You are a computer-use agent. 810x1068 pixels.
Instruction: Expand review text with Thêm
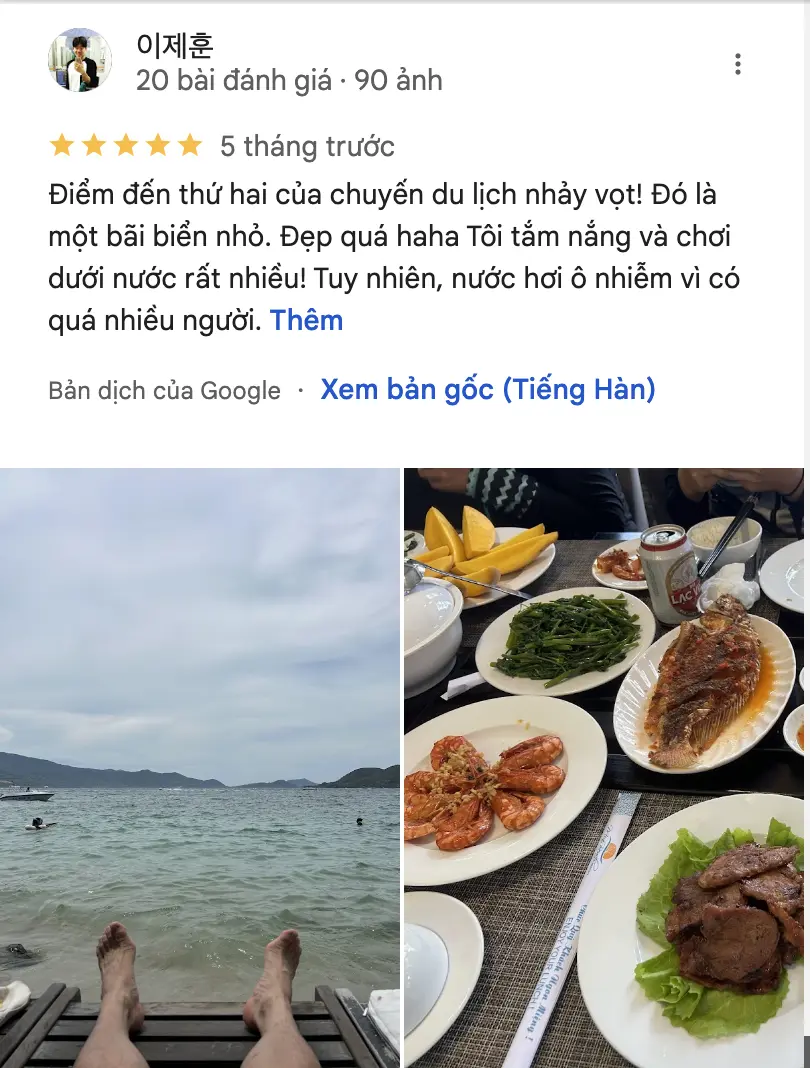[307, 321]
